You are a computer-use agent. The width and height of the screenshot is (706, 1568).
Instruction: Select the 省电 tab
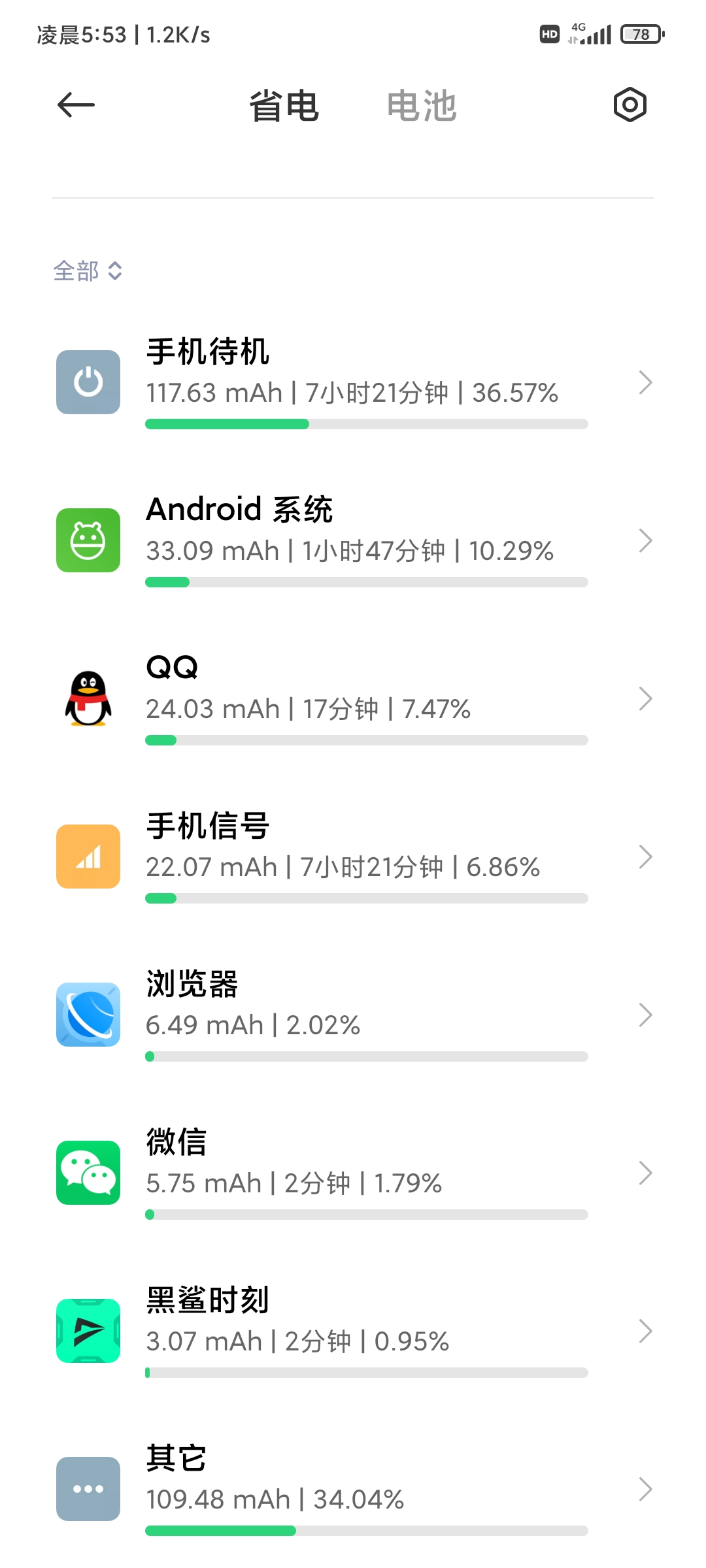tap(284, 106)
